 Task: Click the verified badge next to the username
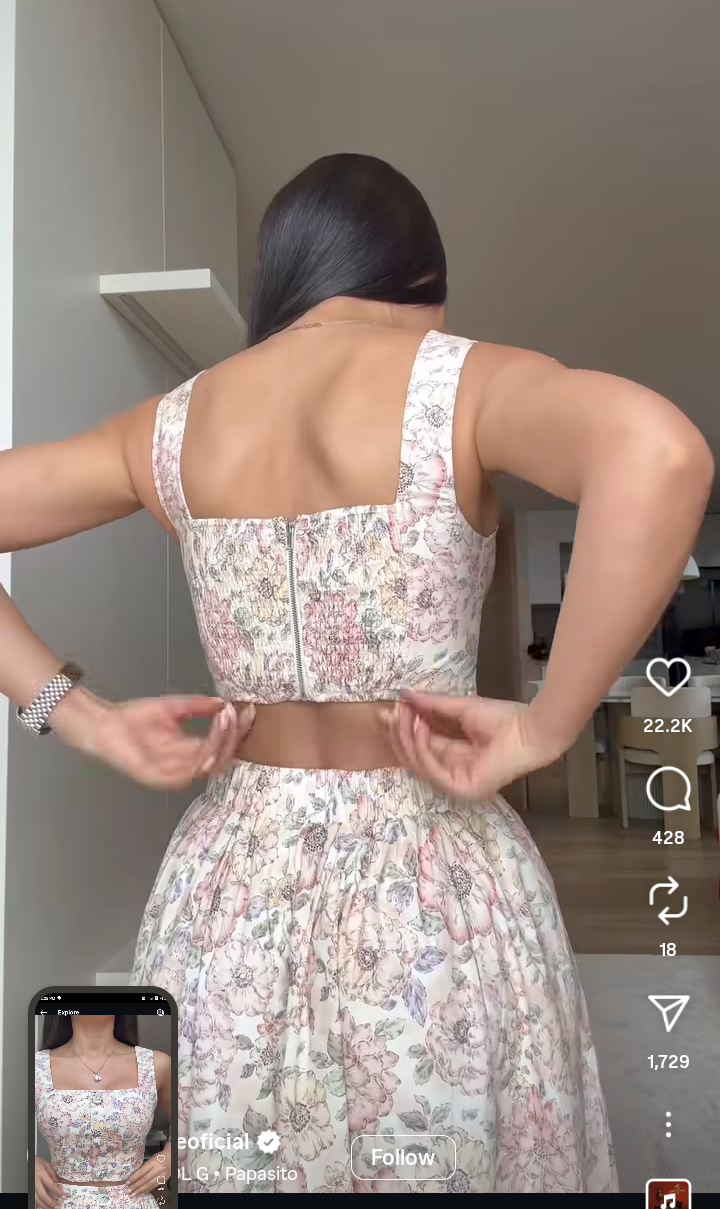pos(266,1141)
